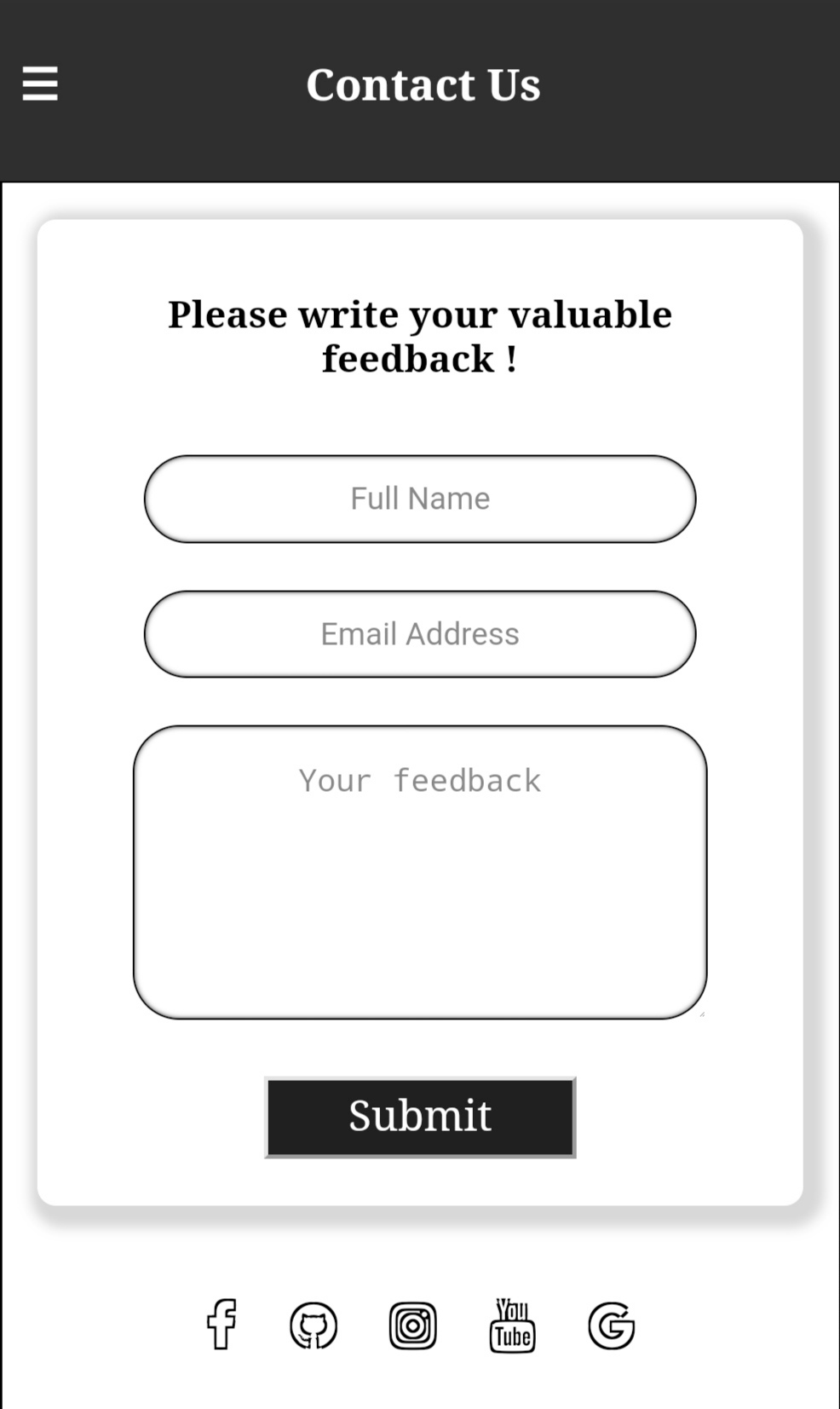Select the Your feedback text area
The image size is (840, 1409).
[420, 872]
